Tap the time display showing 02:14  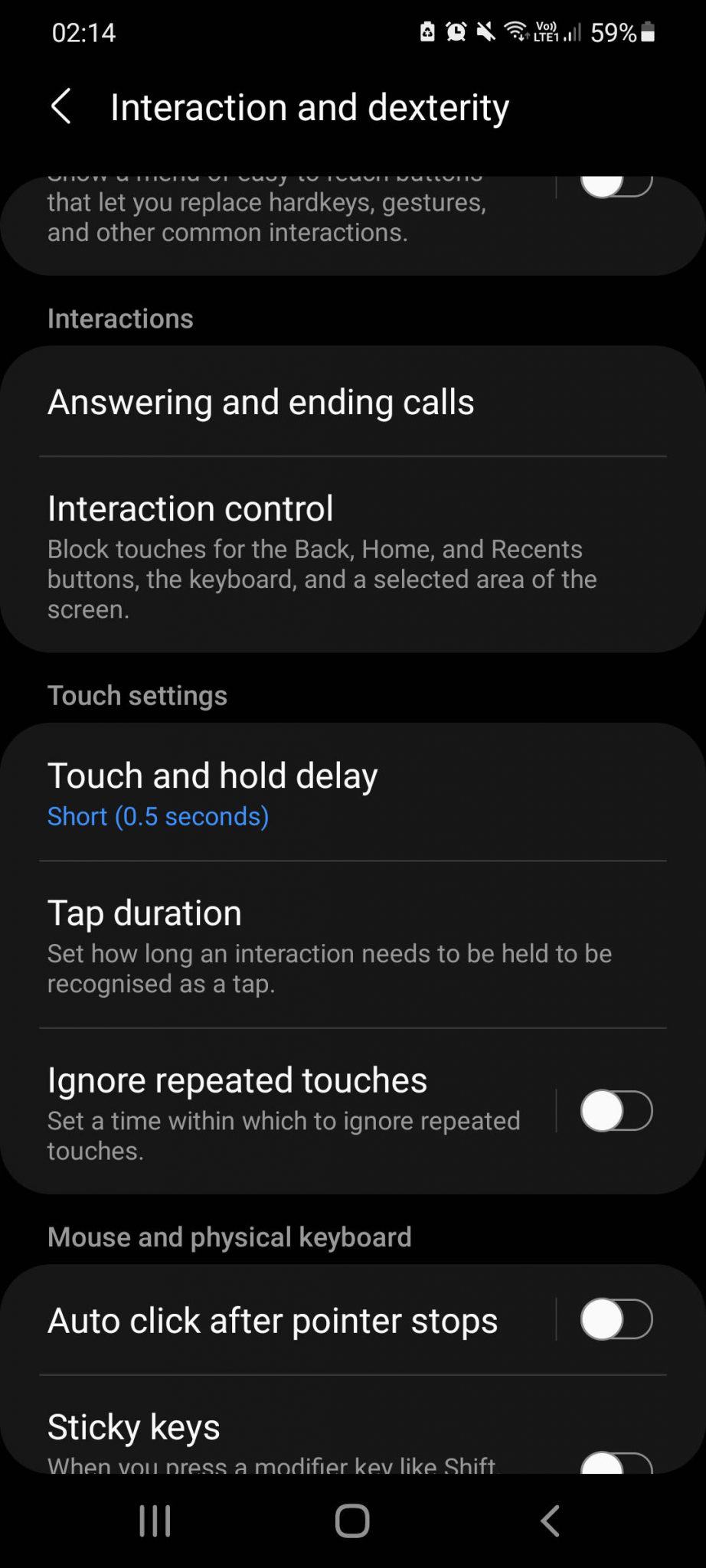coord(84,32)
